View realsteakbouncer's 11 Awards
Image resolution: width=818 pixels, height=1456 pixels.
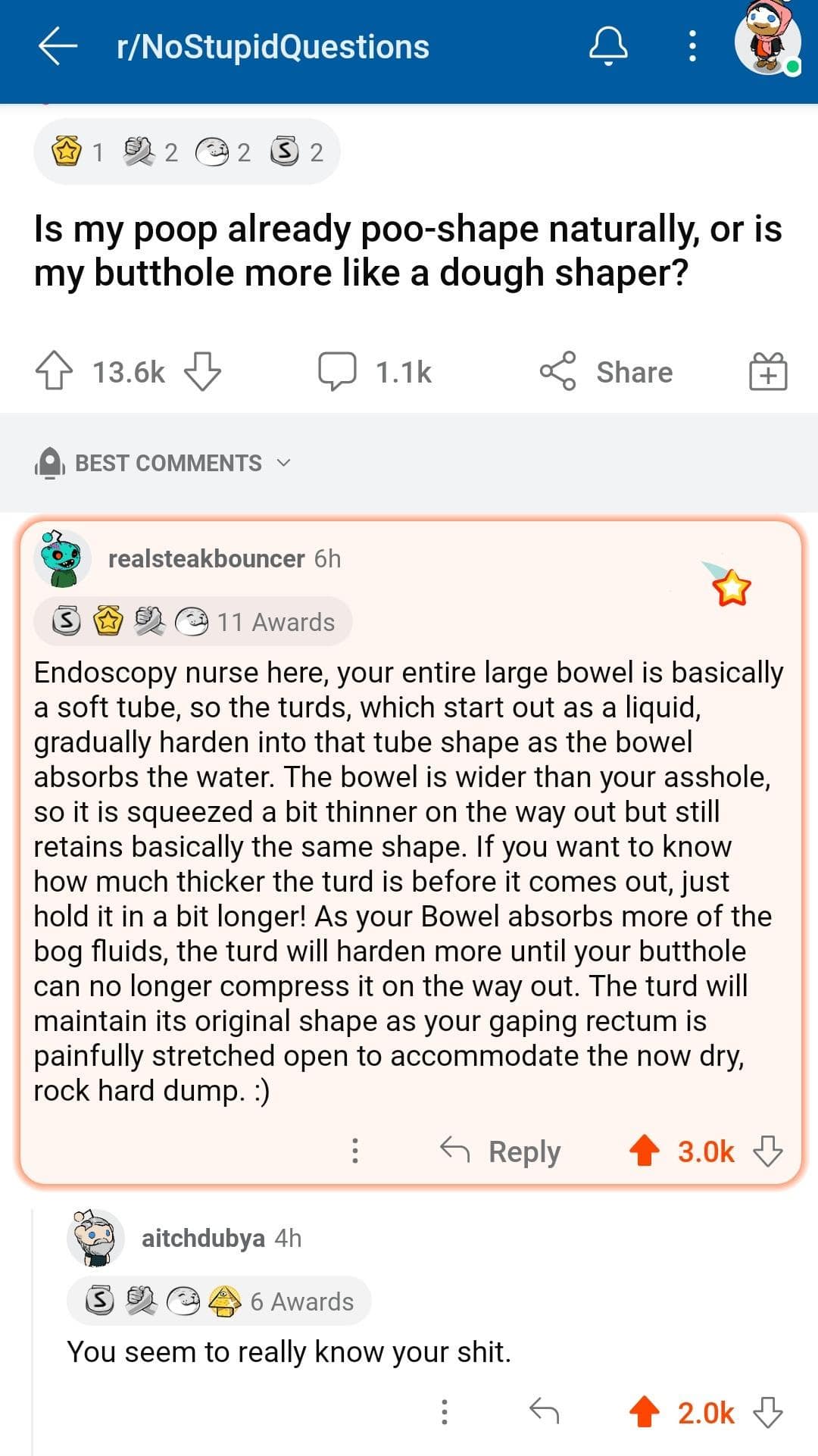tap(193, 622)
